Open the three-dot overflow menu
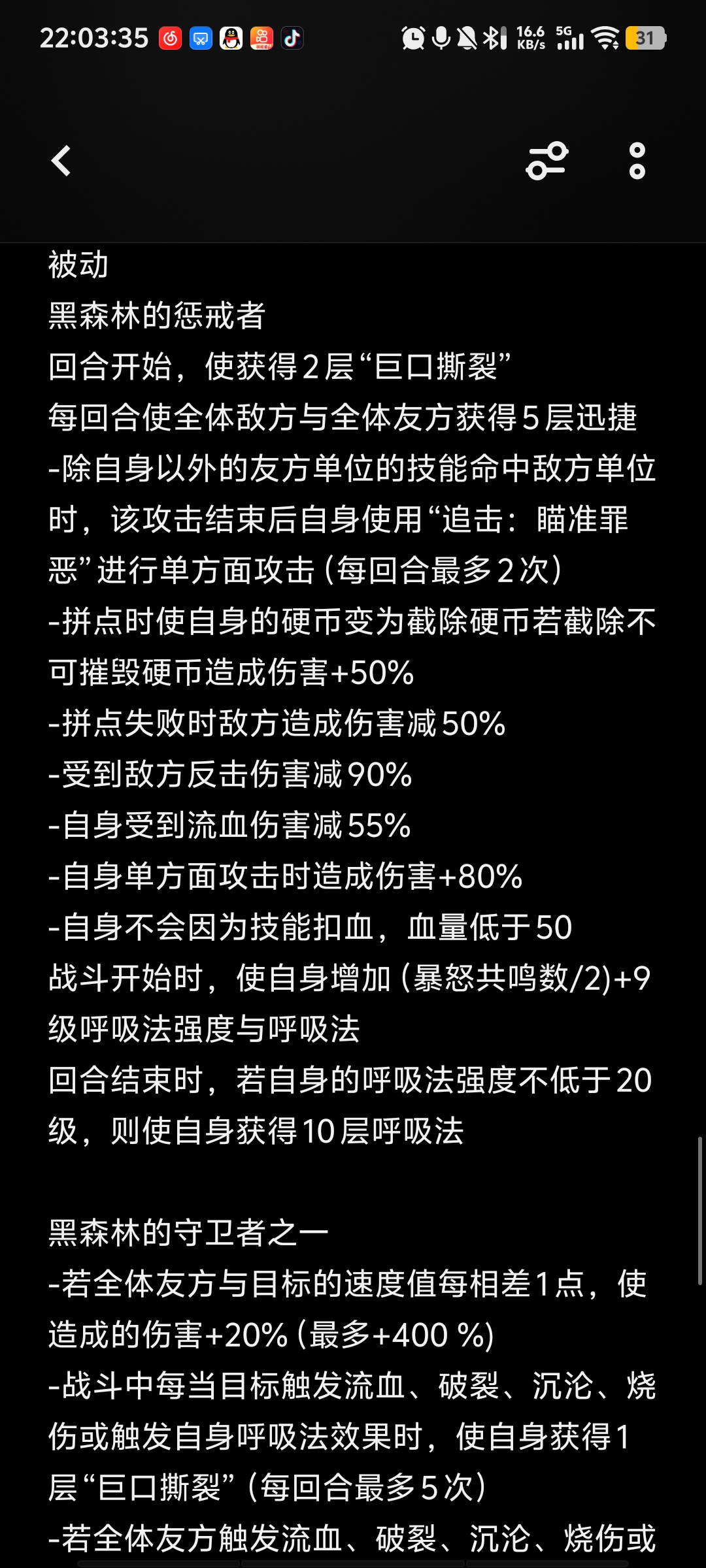 click(x=637, y=161)
